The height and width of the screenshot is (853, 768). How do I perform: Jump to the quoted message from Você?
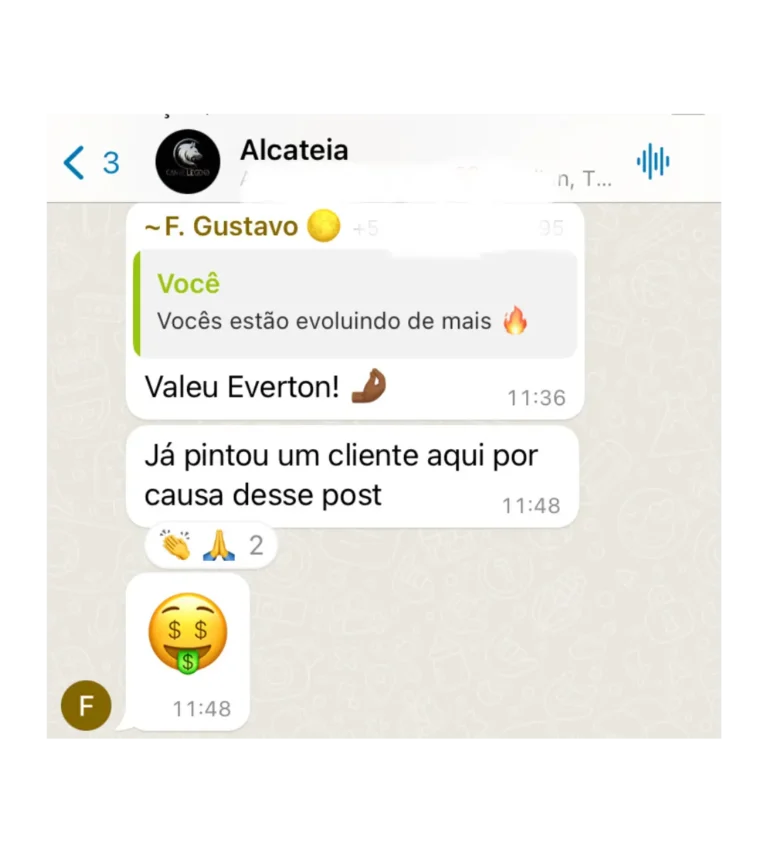pos(355,304)
